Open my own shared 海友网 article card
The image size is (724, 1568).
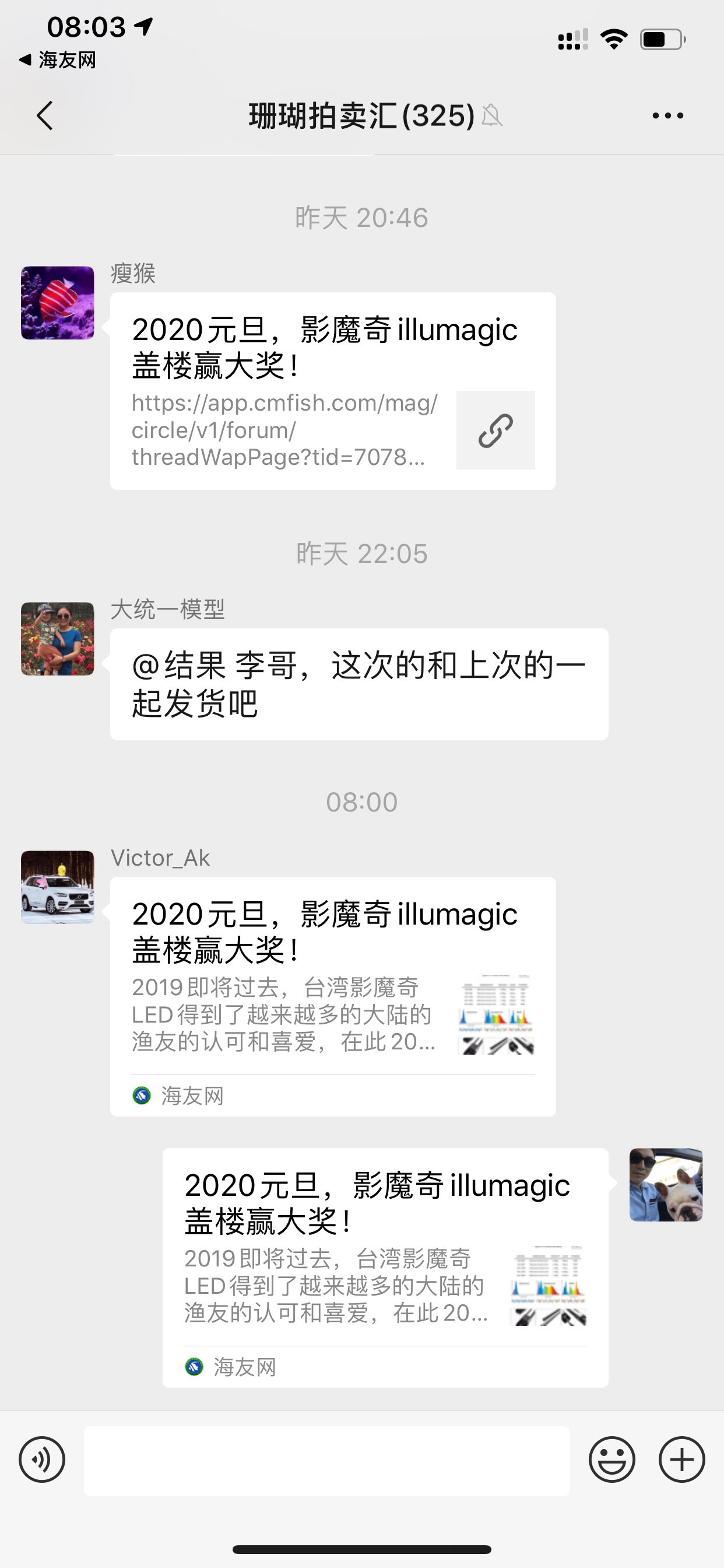(x=385, y=1268)
